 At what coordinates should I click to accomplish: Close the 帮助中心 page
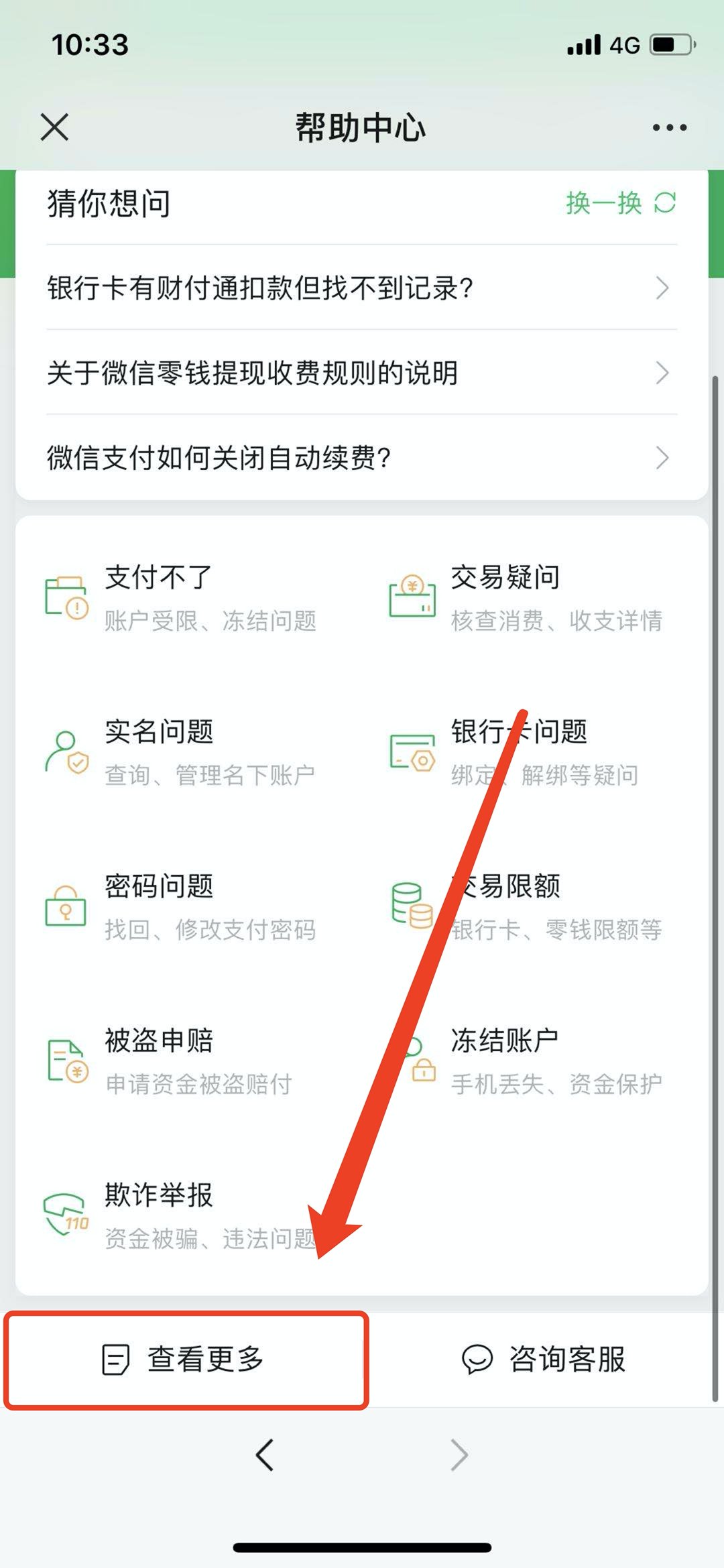[x=54, y=127]
